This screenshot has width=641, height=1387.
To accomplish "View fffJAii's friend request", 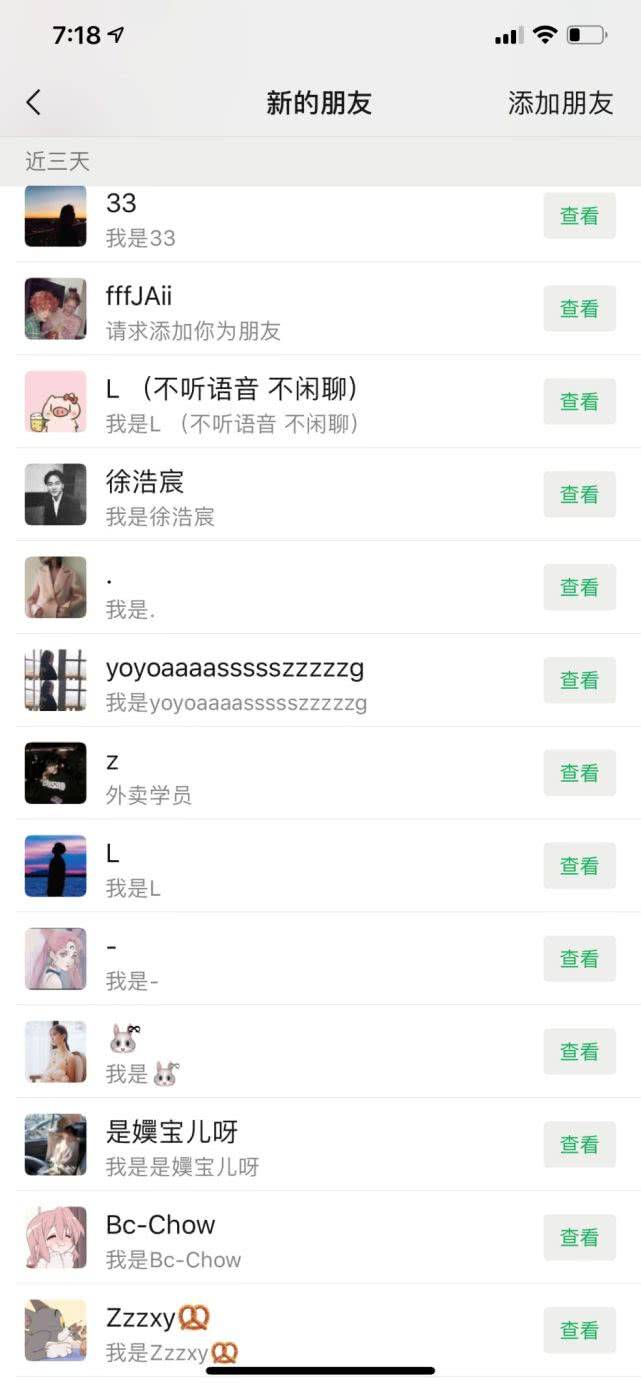I will click(x=579, y=309).
